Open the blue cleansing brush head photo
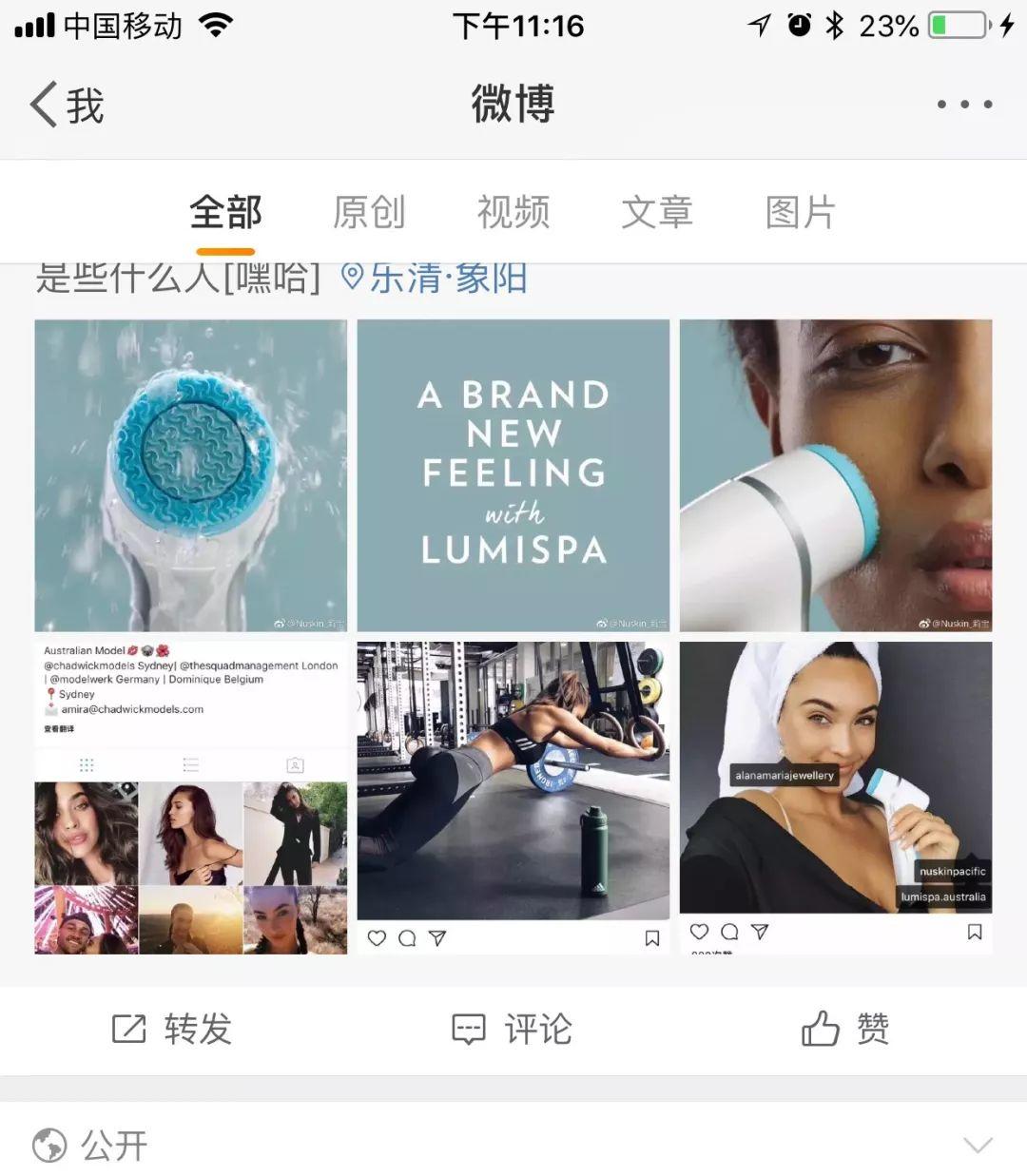This screenshot has width=1027, height=1176. click(191, 475)
